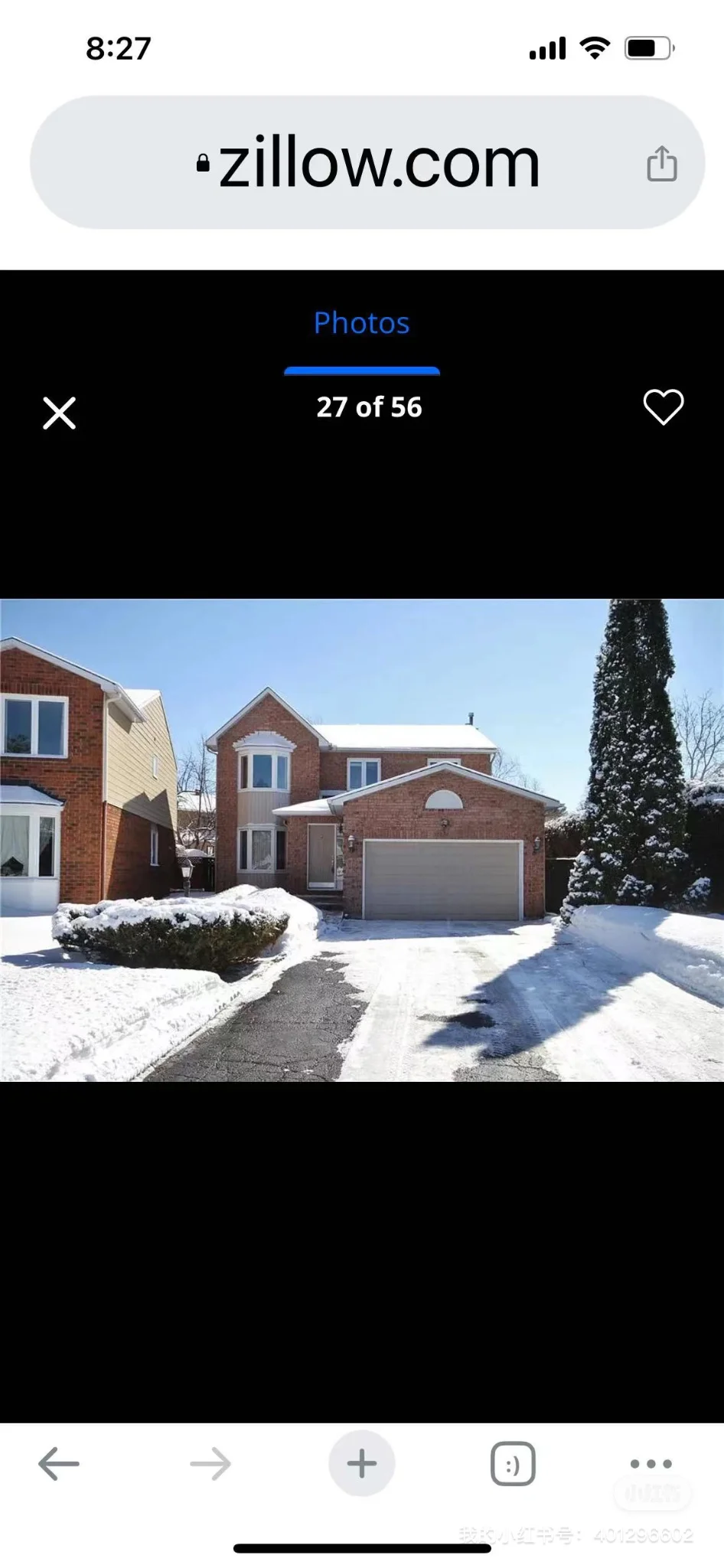The height and width of the screenshot is (1568, 724).
Task: Open the browser tabs switcher
Action: pyautogui.click(x=512, y=1463)
